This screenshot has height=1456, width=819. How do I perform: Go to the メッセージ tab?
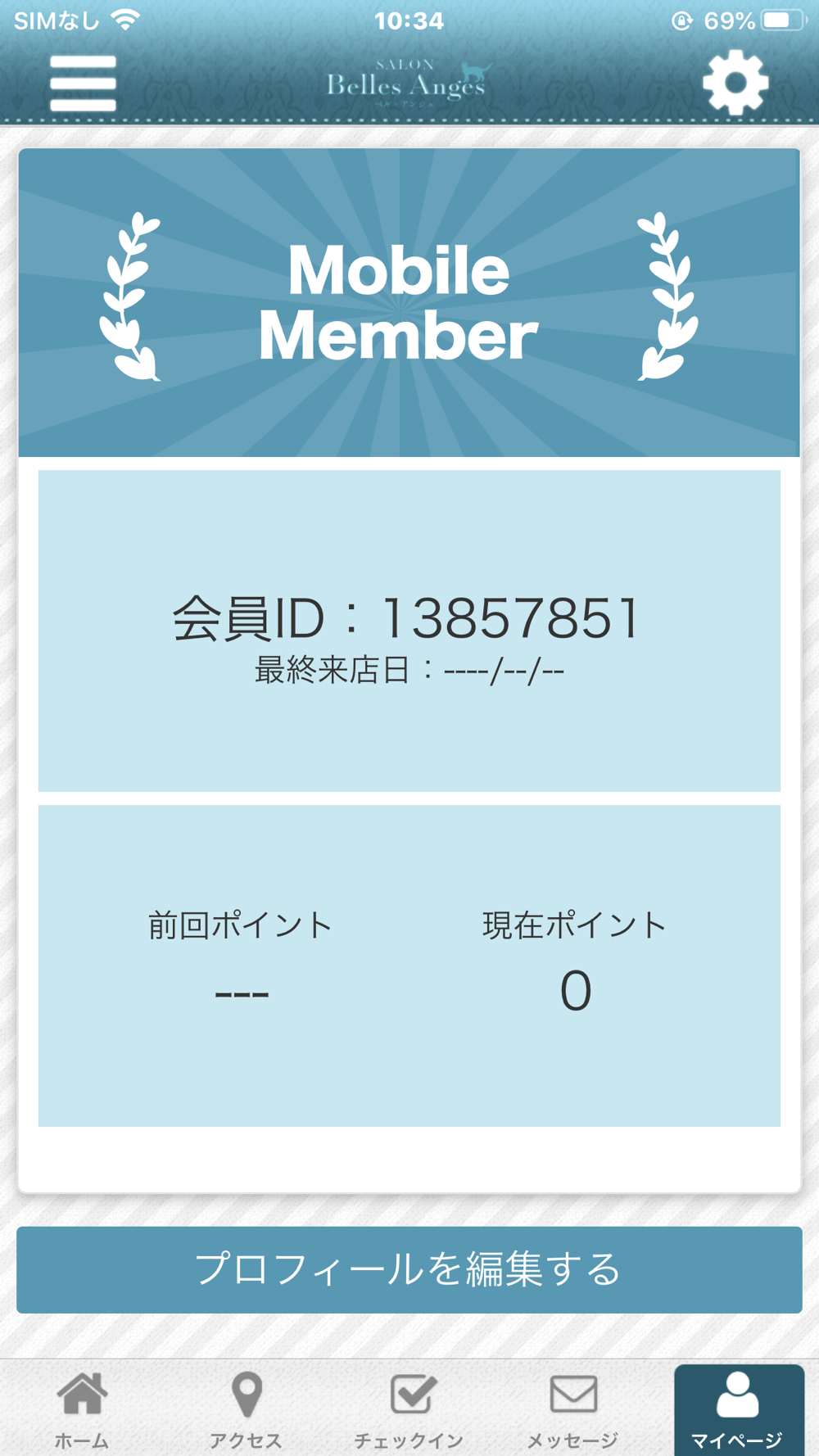coord(573,1410)
